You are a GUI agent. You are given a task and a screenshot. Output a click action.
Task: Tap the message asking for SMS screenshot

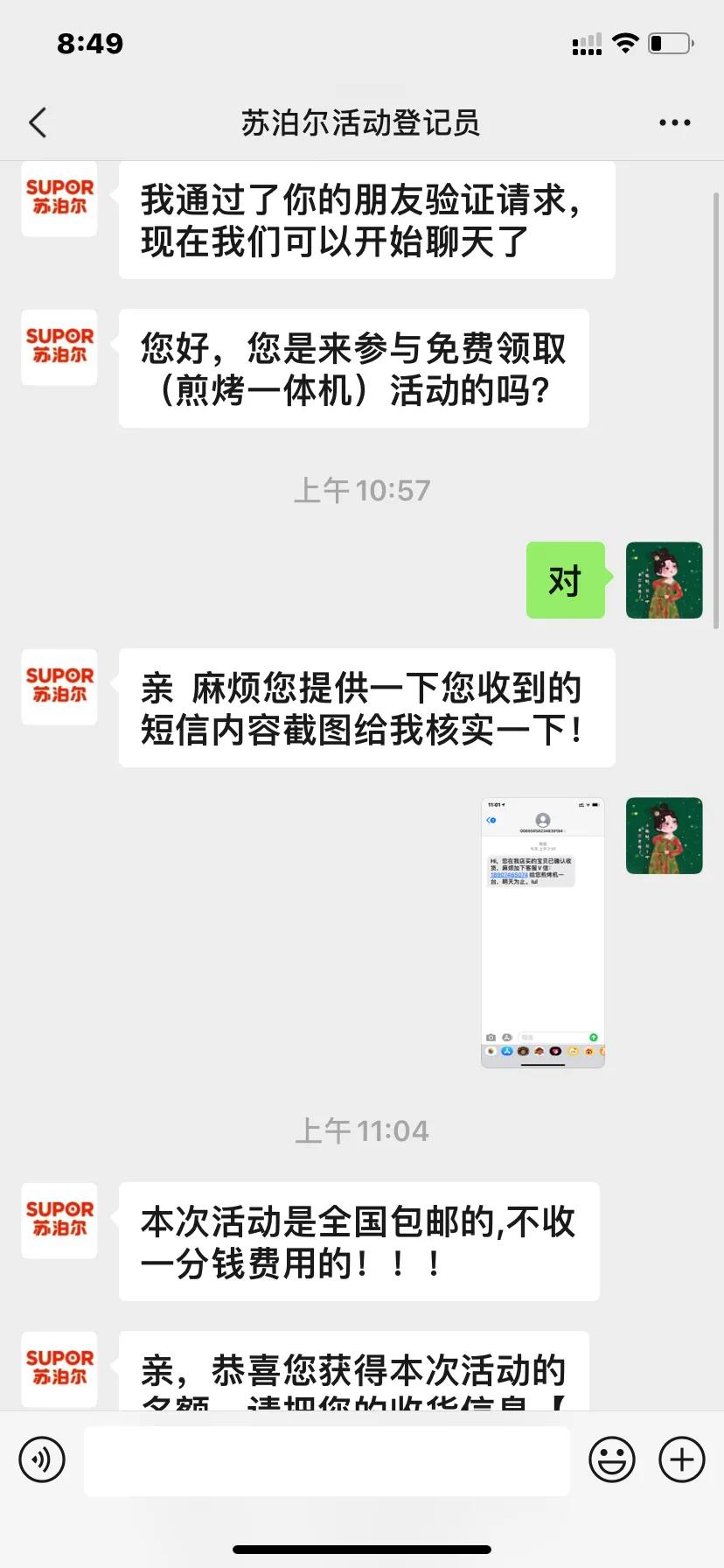(x=365, y=709)
